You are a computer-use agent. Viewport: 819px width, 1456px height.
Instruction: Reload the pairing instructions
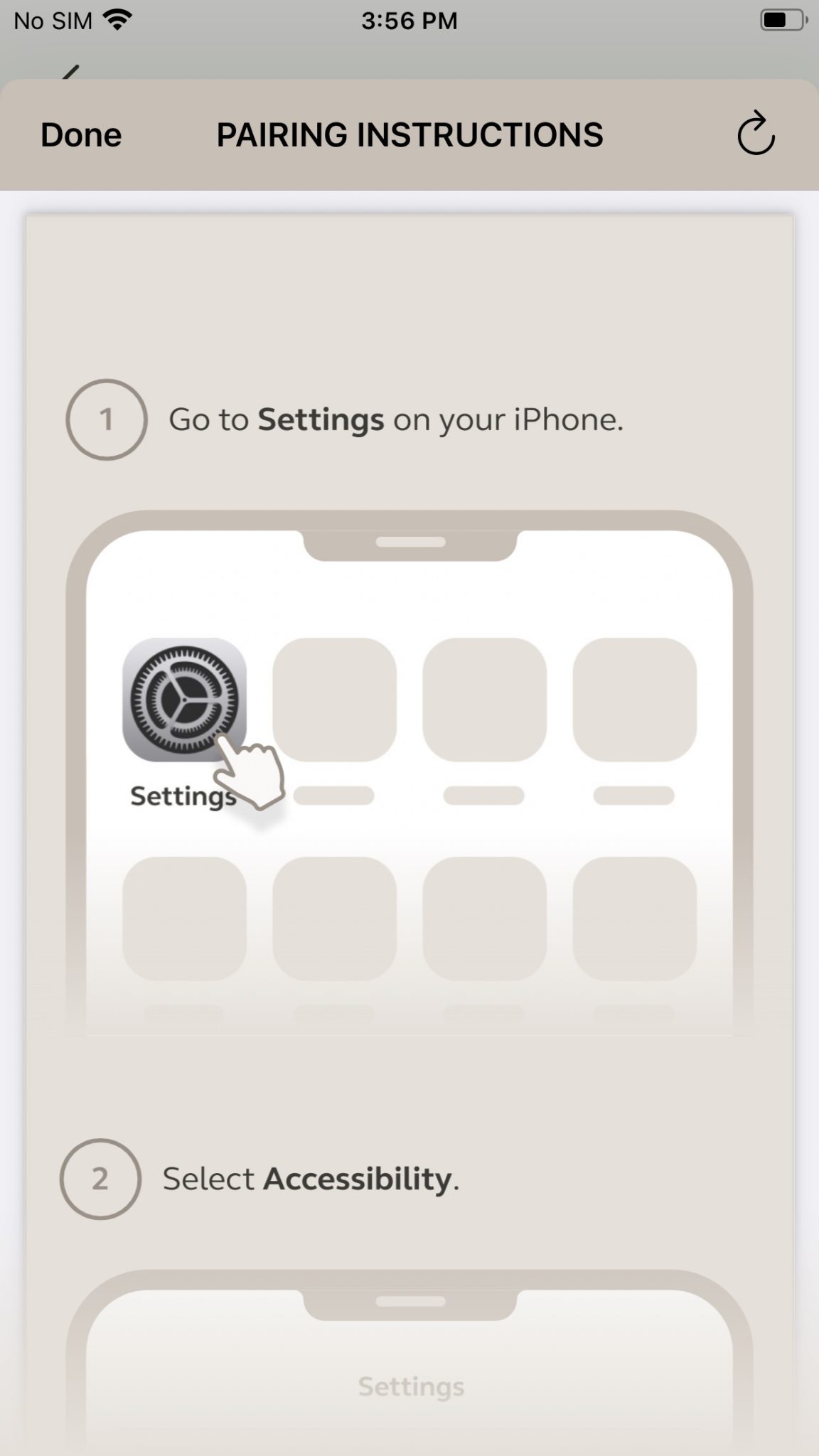click(755, 134)
